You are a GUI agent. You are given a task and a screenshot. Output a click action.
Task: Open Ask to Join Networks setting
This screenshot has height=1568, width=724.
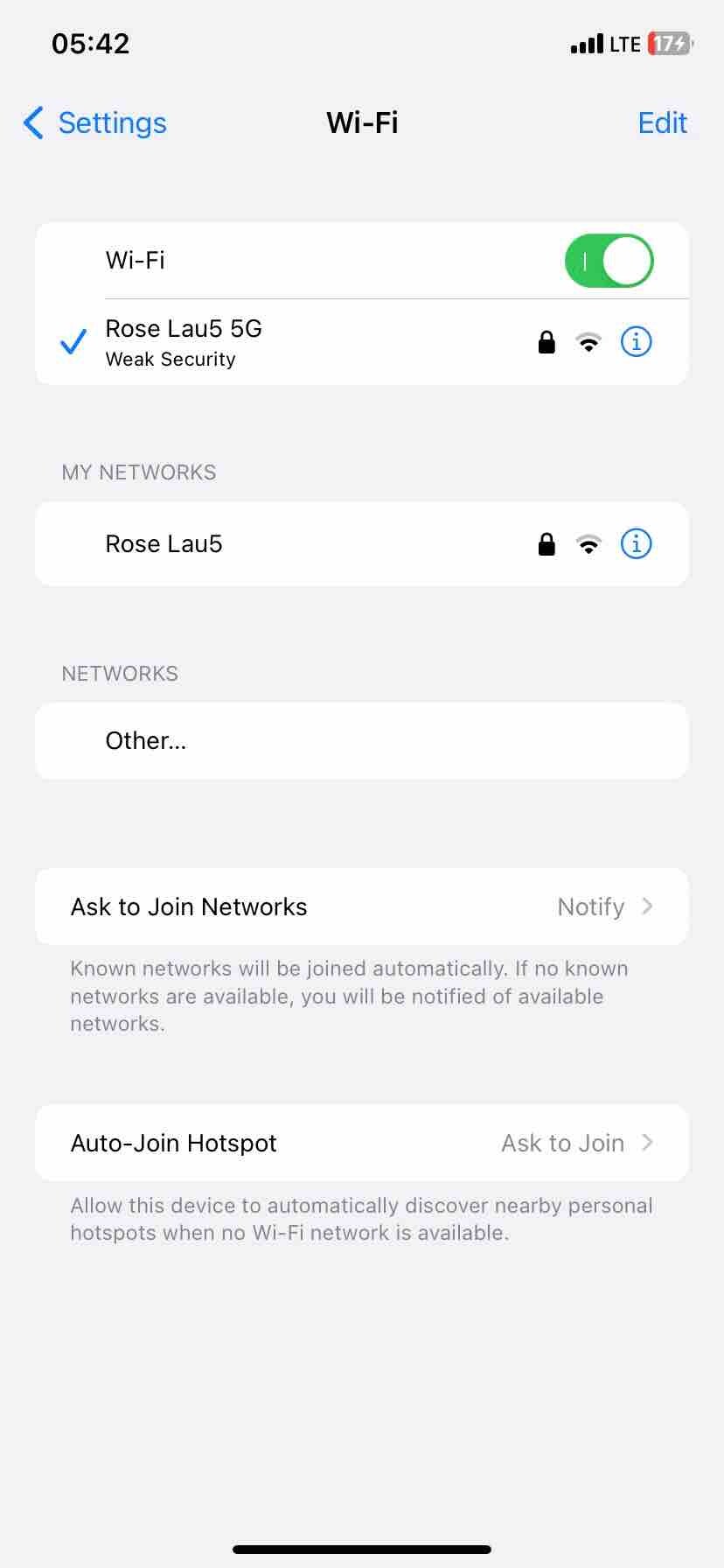362,906
